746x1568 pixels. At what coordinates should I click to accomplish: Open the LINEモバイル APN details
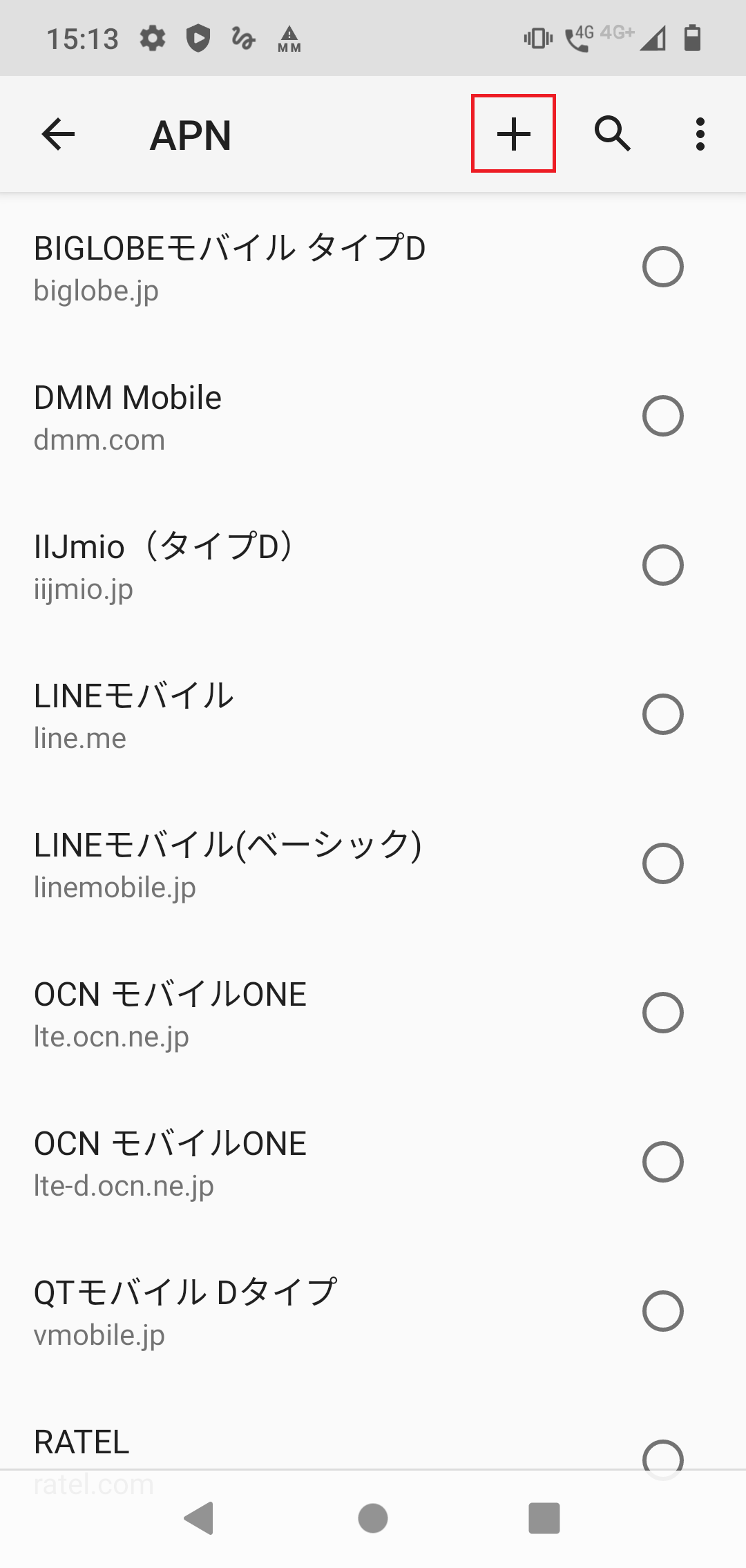point(207,714)
